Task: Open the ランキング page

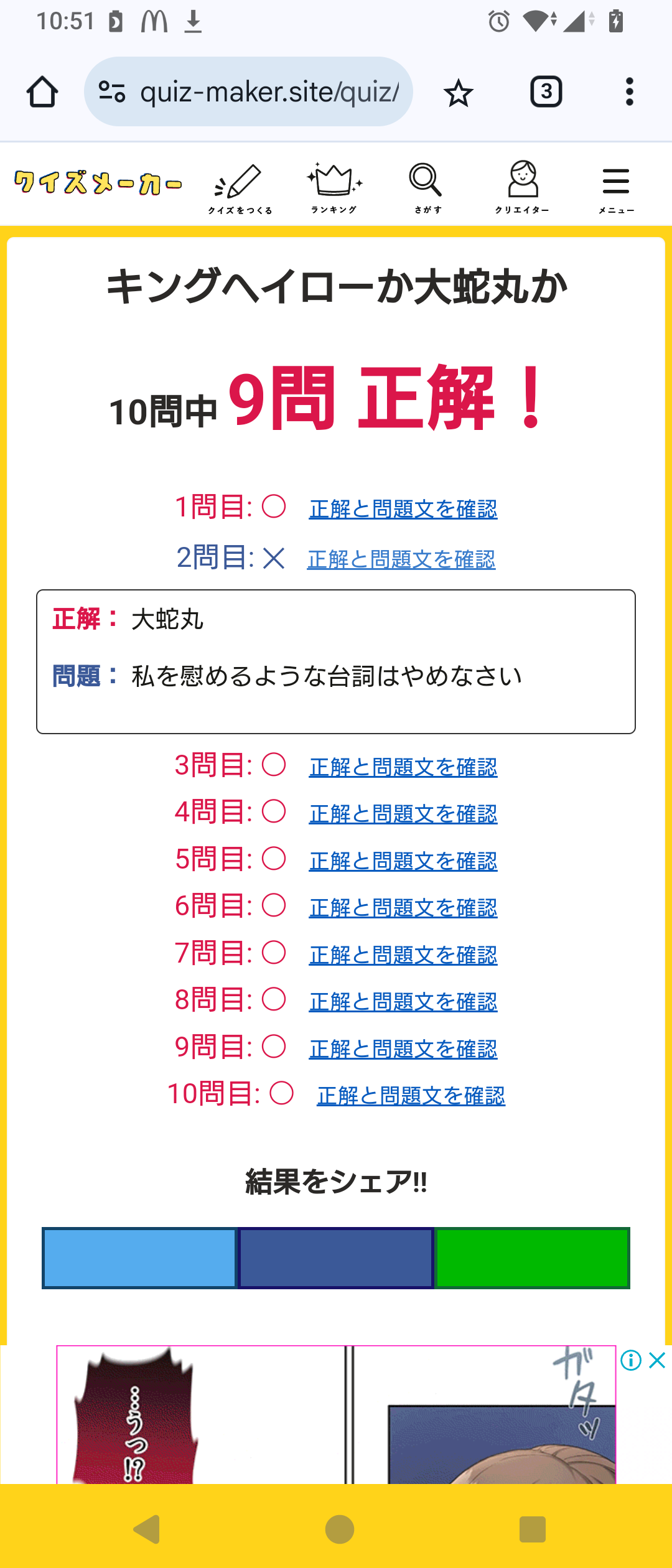Action: point(334,188)
